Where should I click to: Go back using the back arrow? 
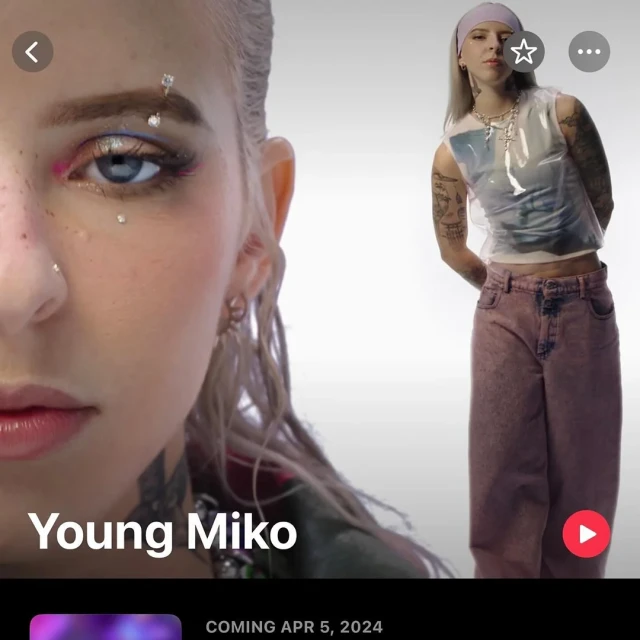(32, 52)
